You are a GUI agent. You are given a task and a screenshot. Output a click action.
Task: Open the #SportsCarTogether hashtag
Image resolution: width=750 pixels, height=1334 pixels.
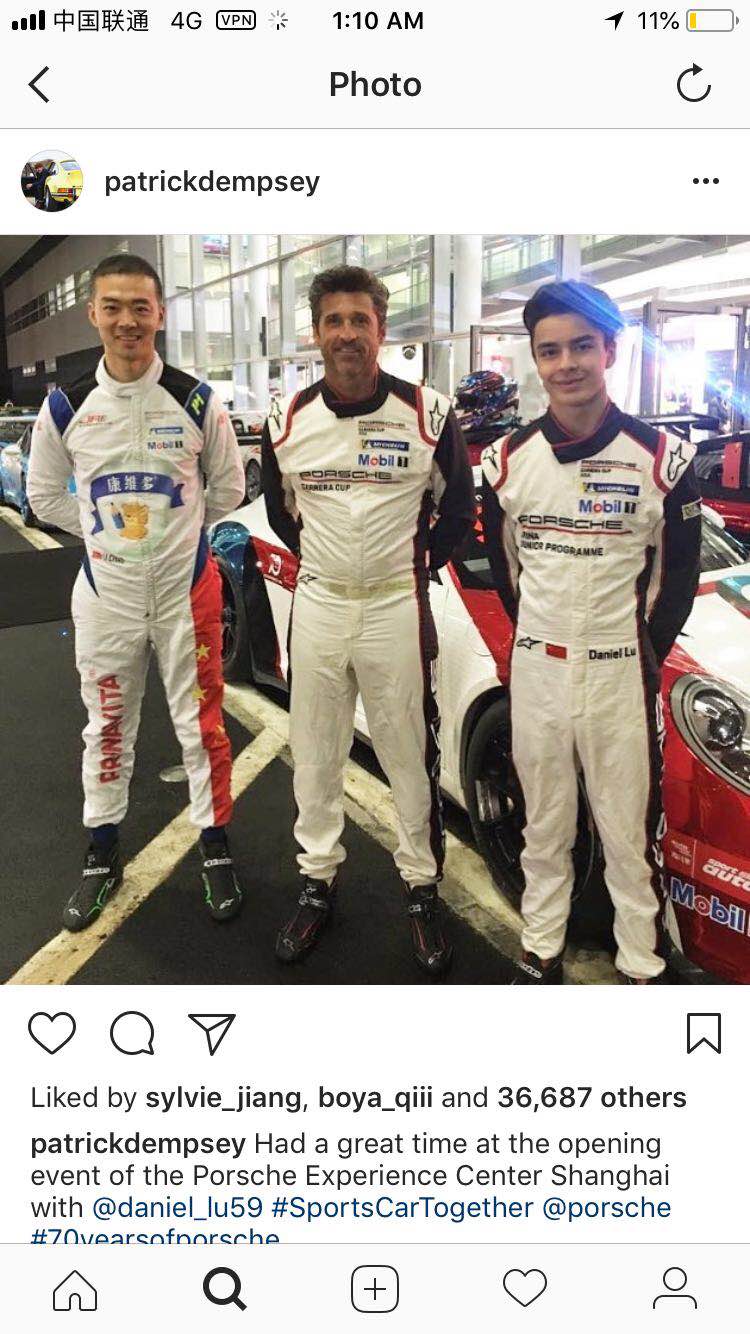(x=402, y=1207)
